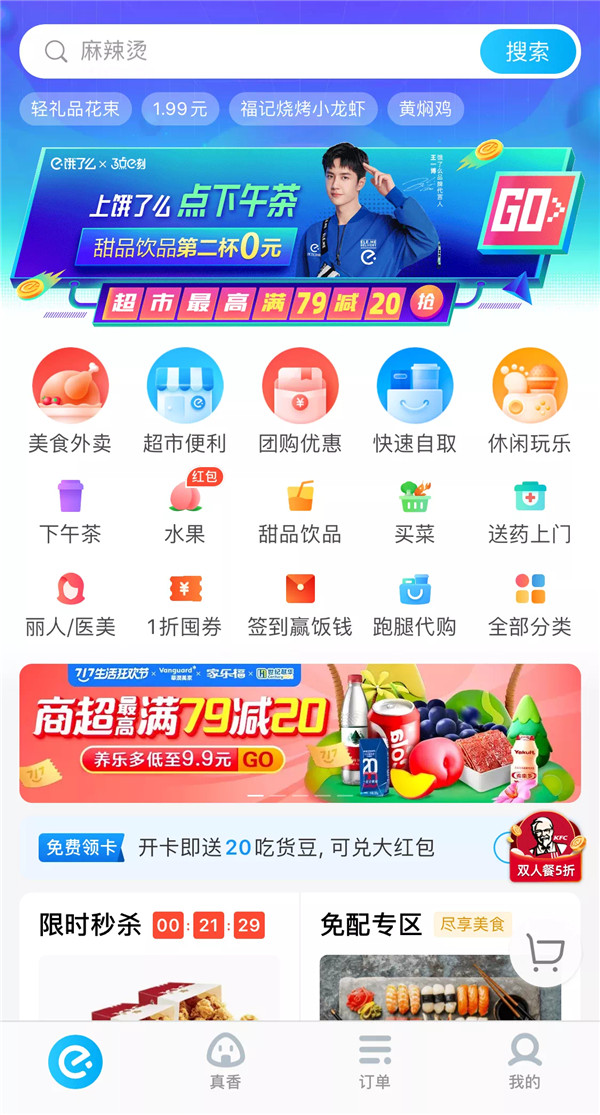View 全部分类 categories
600x1115 pixels.
pos(529,605)
